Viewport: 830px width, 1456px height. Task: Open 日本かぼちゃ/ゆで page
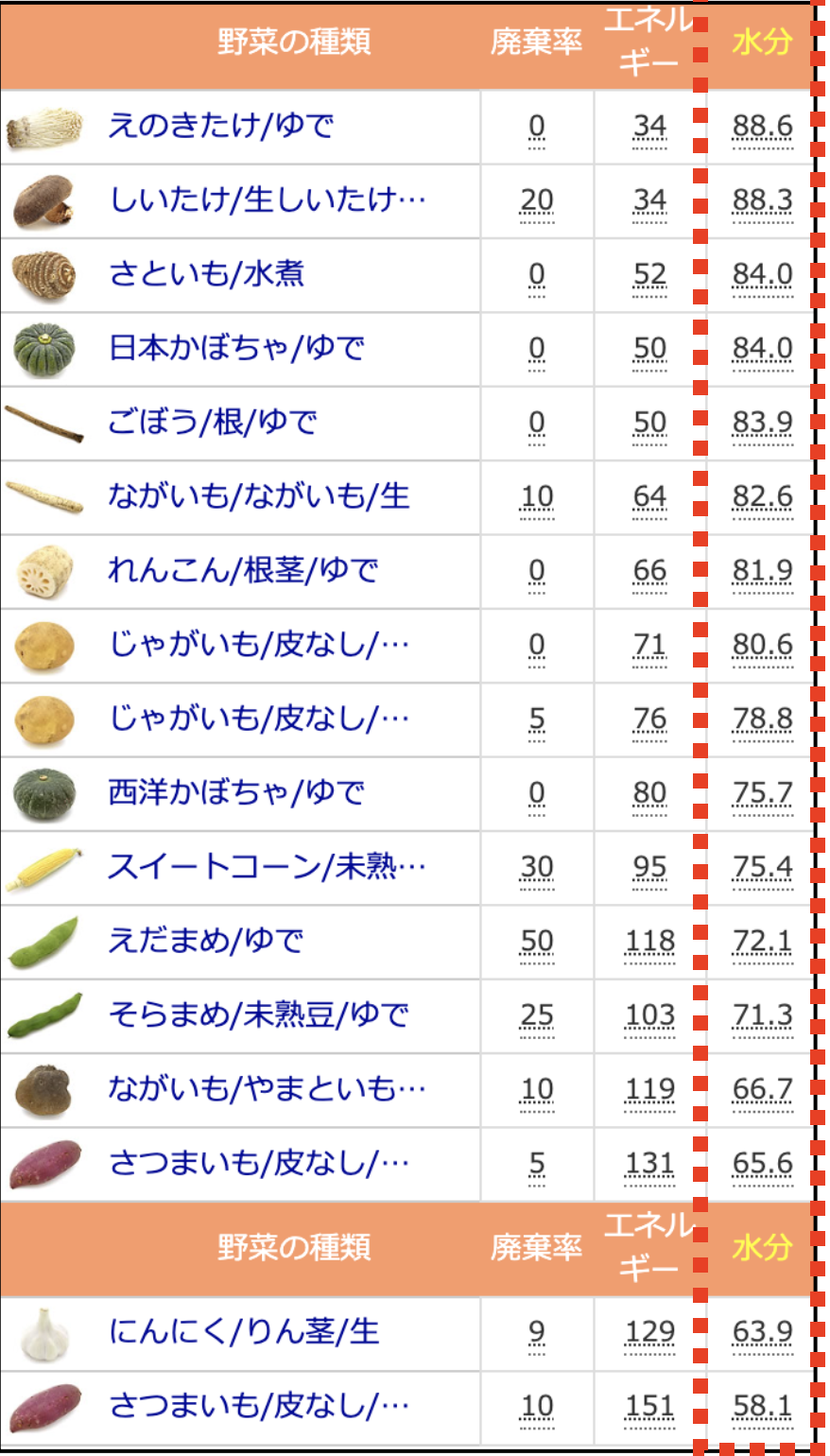(236, 348)
